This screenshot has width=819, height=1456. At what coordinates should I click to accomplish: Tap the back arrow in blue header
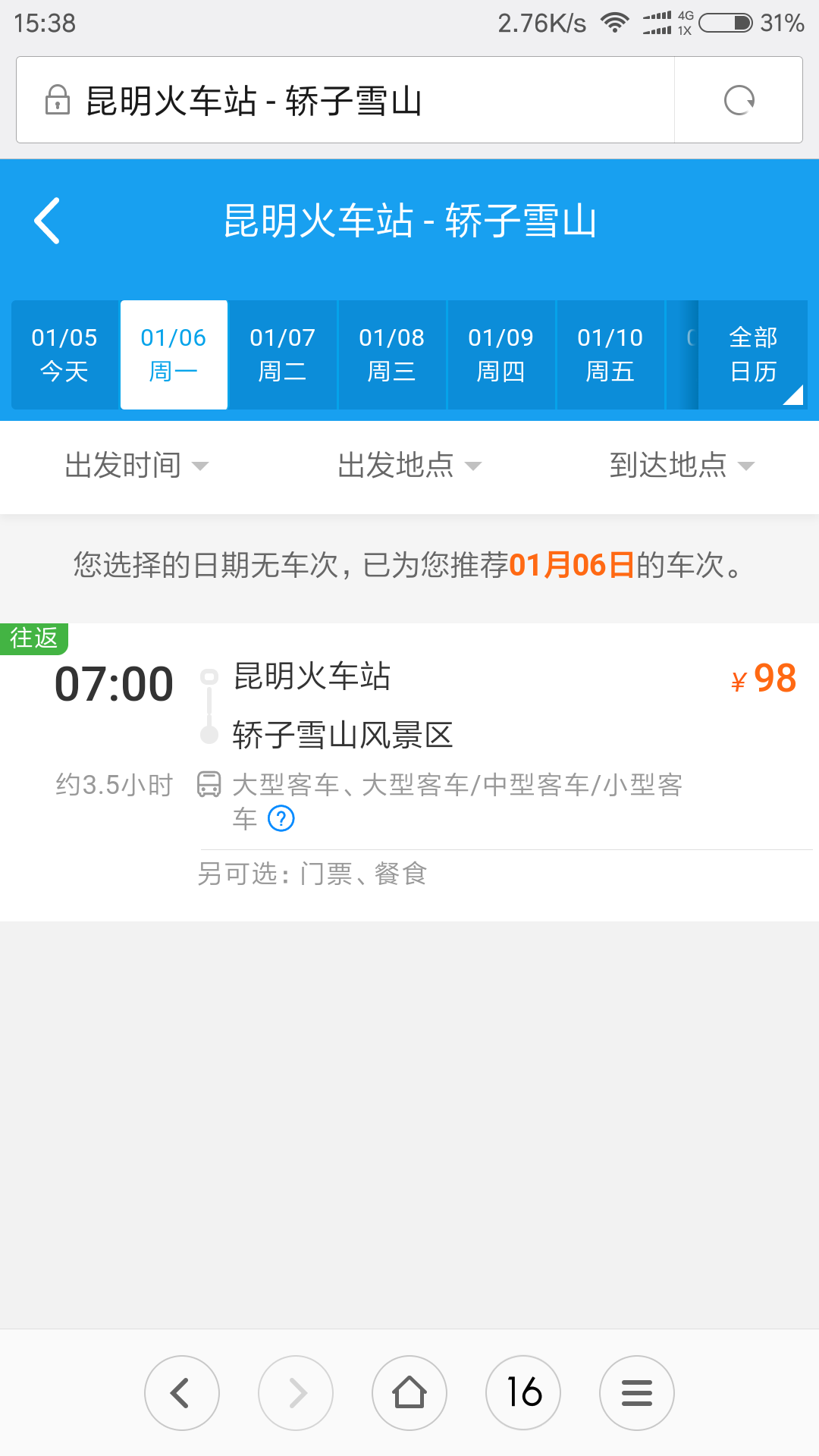47,221
